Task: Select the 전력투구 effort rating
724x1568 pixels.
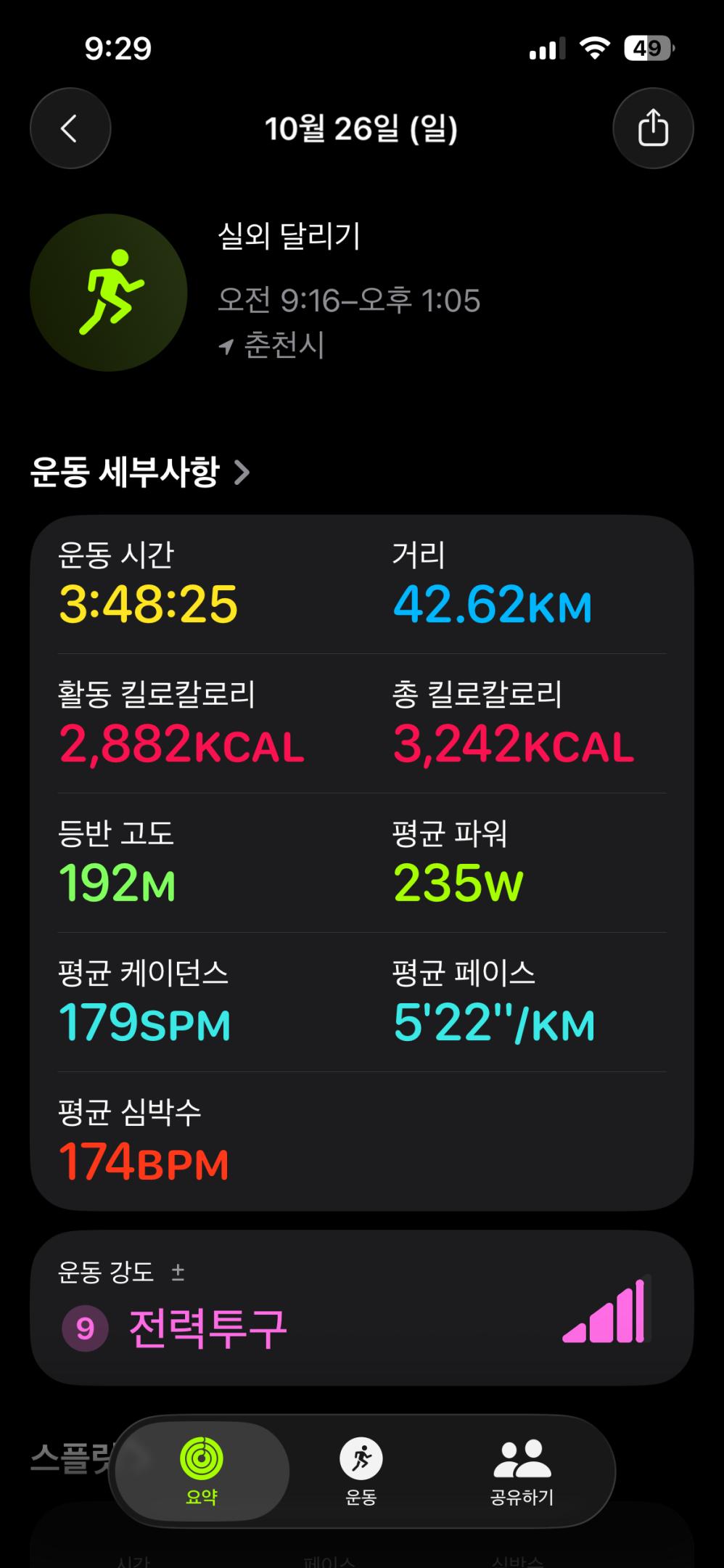Action: point(206,1325)
